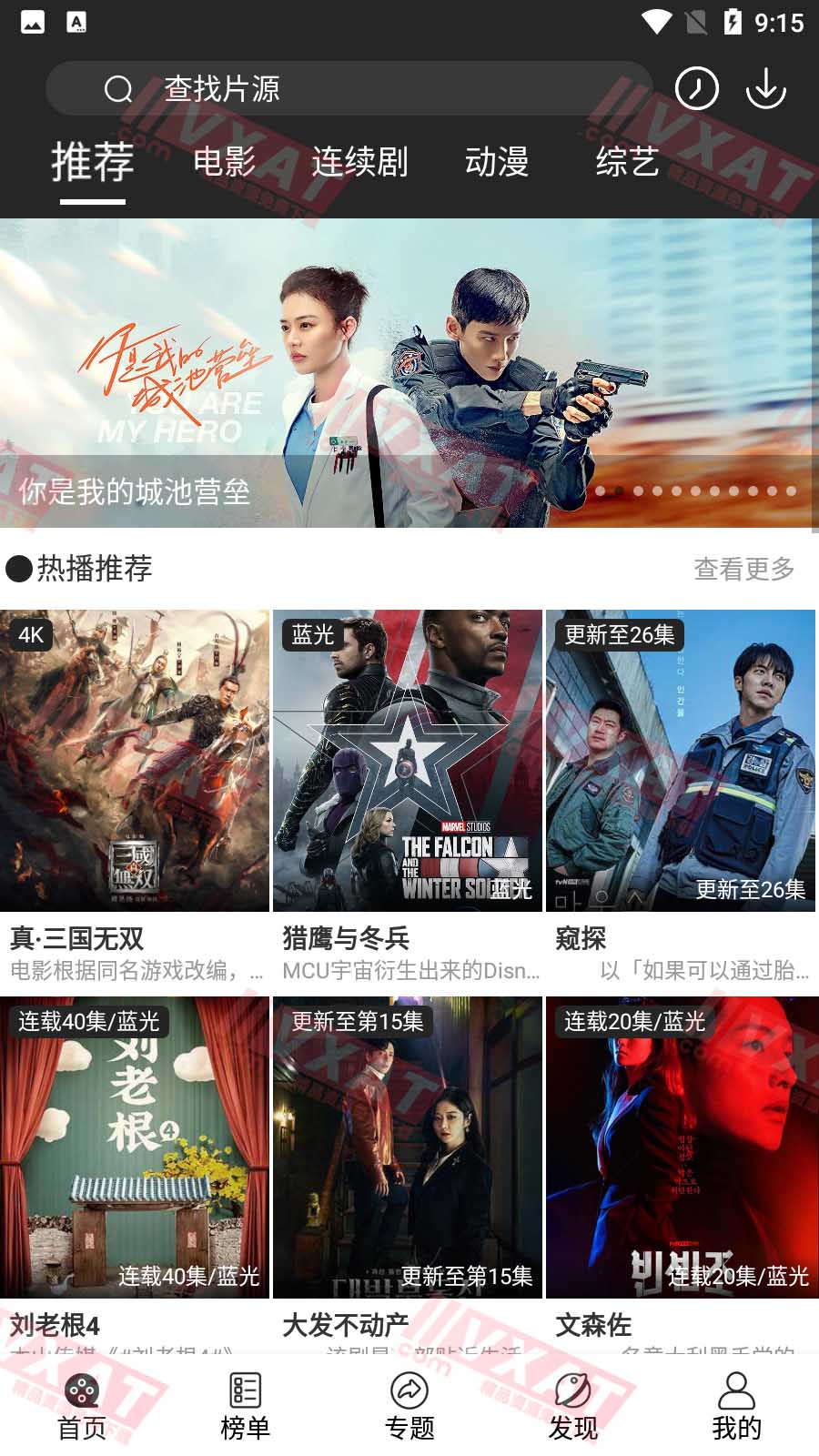819x1456 pixels.
Task: Open the 综艺 variety shows category
Action: tap(629, 162)
